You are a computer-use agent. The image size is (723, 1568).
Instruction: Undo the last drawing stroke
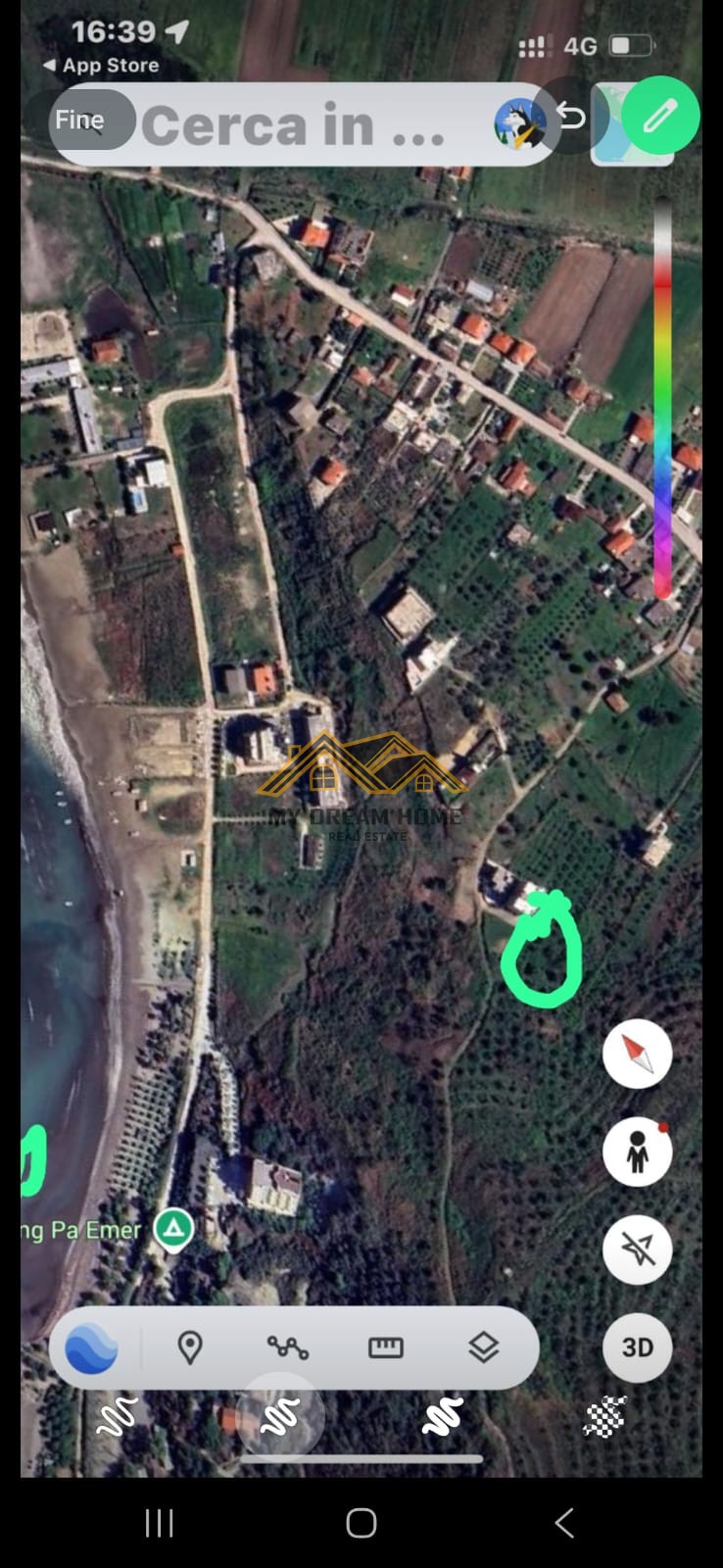click(x=570, y=117)
